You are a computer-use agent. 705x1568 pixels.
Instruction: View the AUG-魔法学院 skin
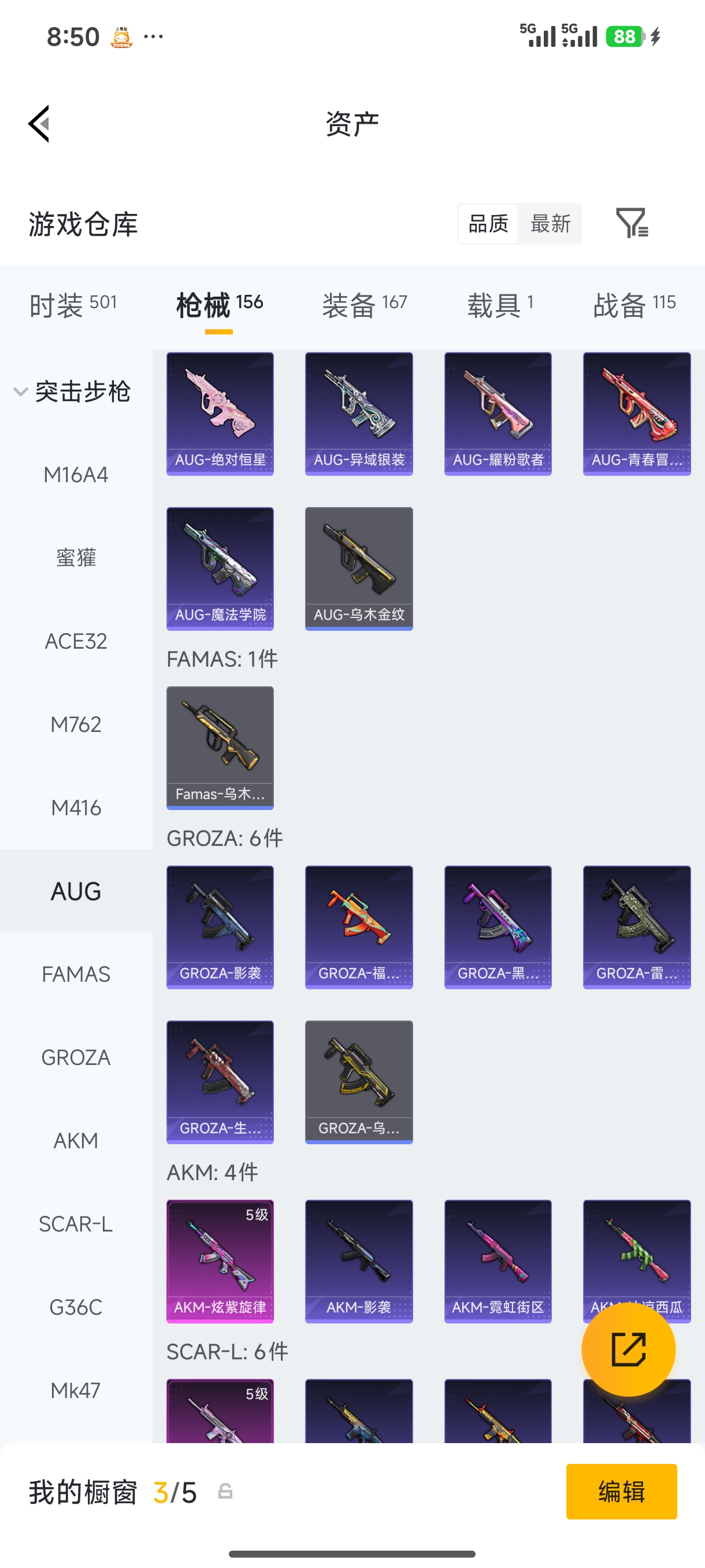(220, 568)
